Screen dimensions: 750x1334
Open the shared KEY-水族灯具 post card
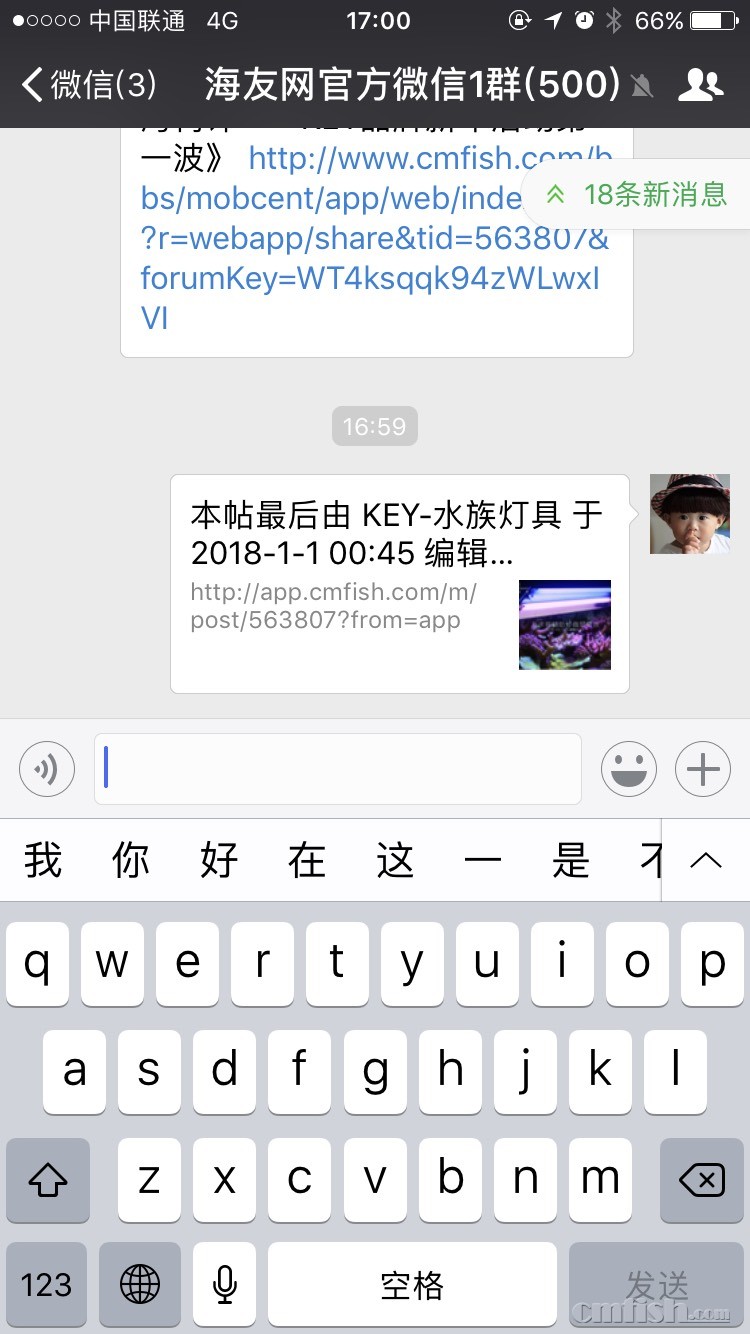point(400,583)
